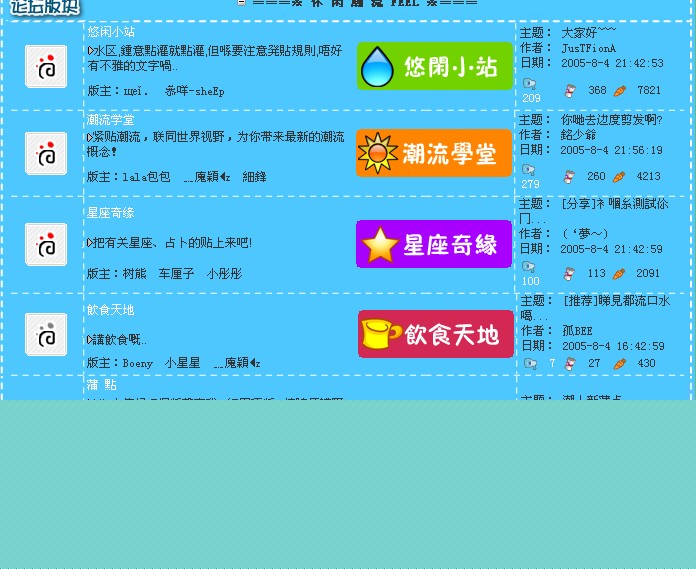Read the latest post 大家好~~~
The image size is (696, 569).
pyautogui.click(x=589, y=33)
